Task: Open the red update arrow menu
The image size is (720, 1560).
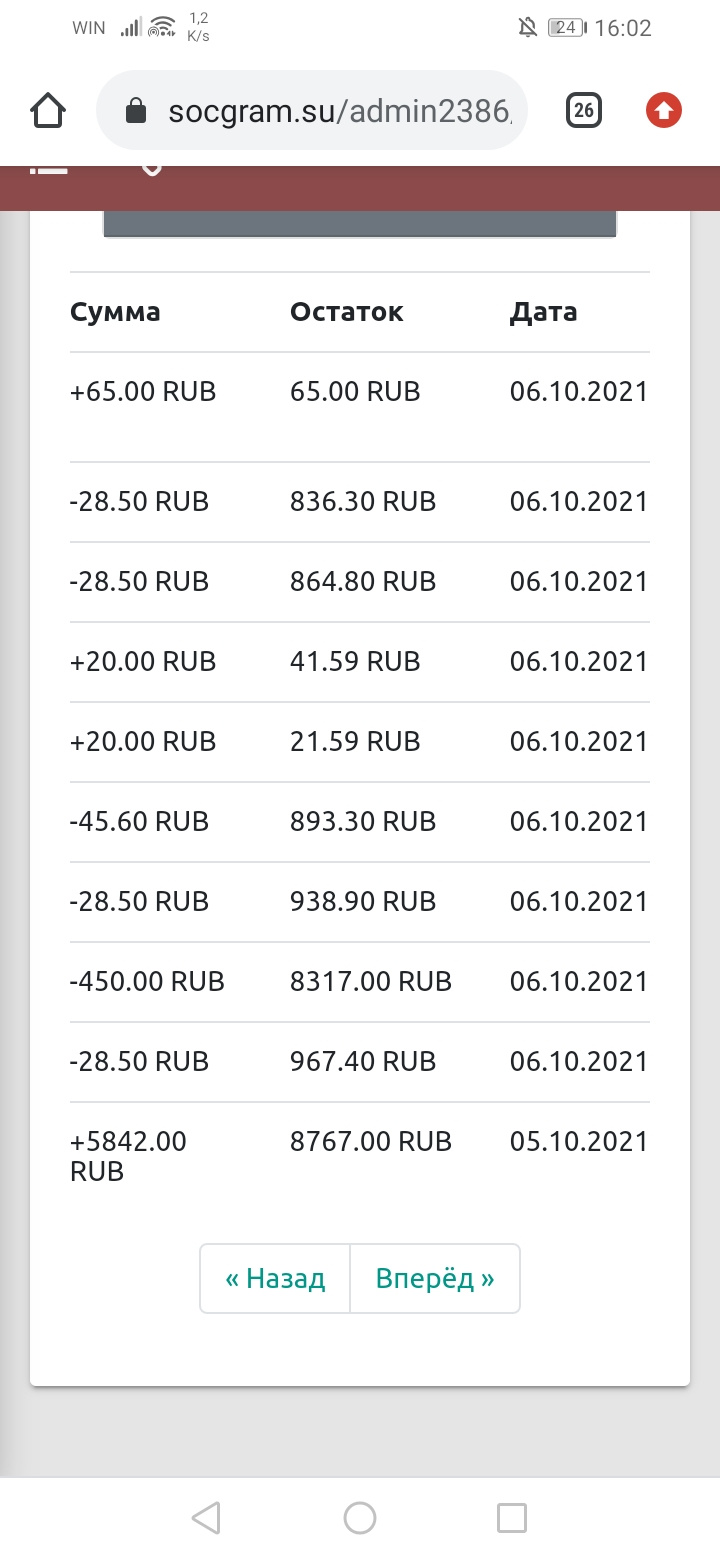Action: point(664,110)
